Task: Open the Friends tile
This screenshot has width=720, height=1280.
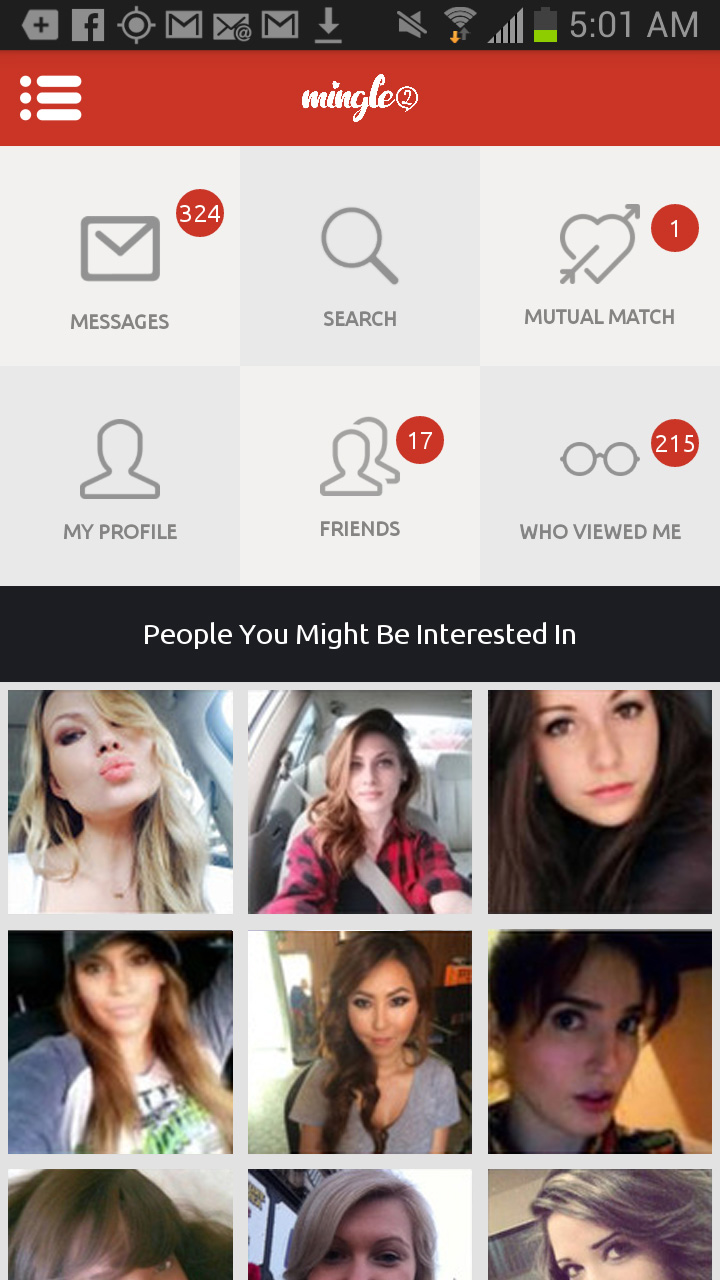Action: pos(360,477)
